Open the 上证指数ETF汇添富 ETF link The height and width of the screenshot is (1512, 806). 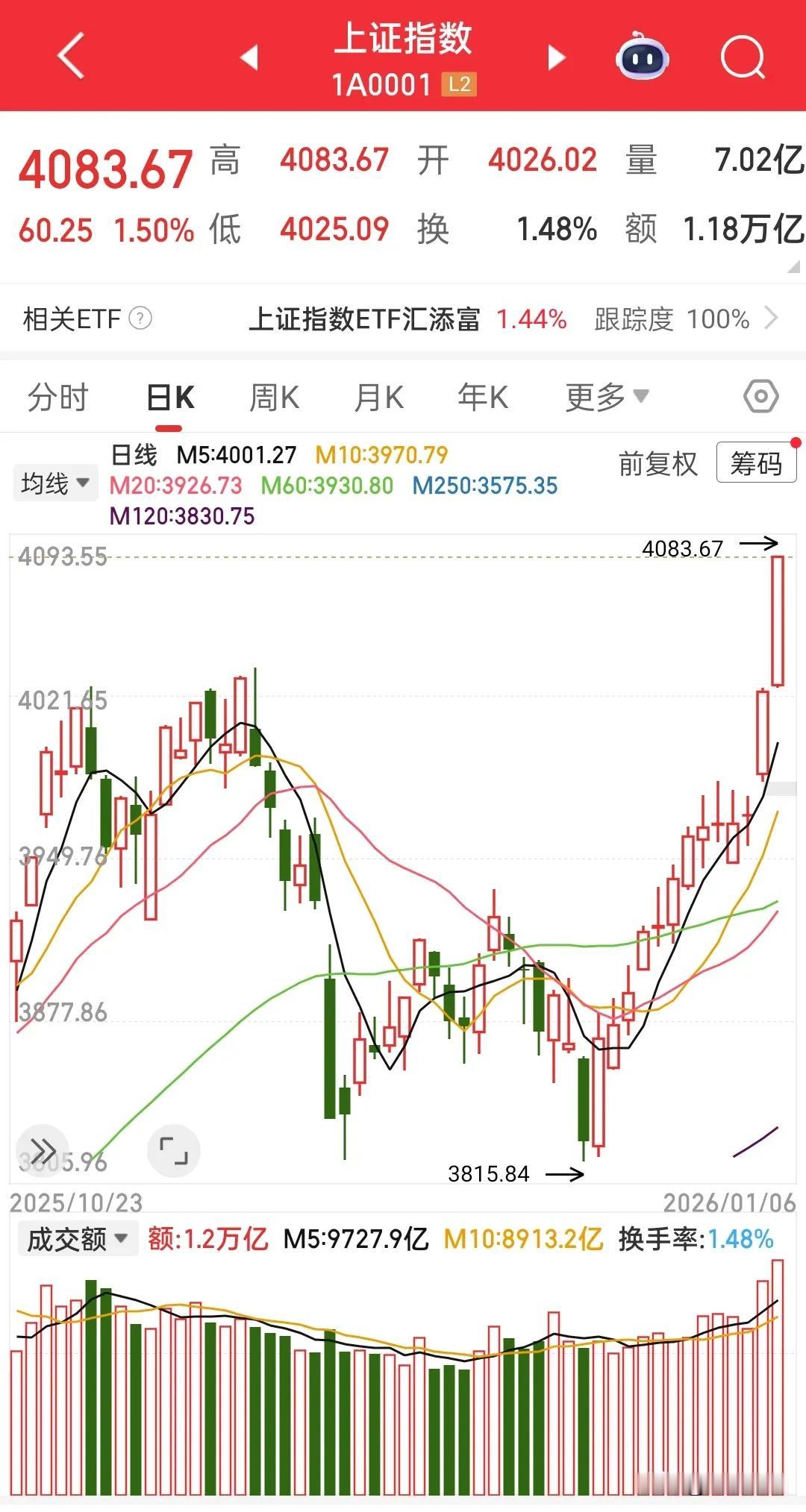369,319
